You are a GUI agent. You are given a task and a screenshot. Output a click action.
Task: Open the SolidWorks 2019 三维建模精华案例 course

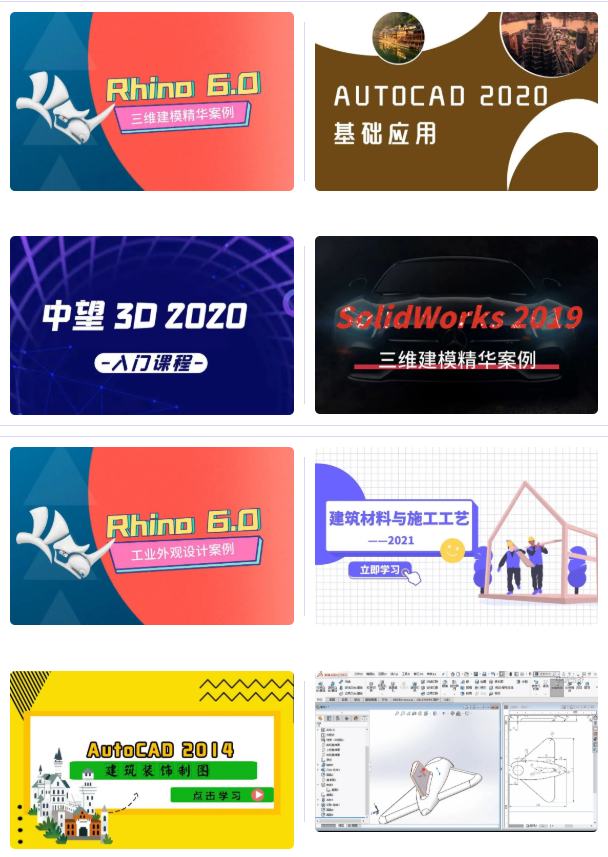pyautogui.click(x=456, y=325)
